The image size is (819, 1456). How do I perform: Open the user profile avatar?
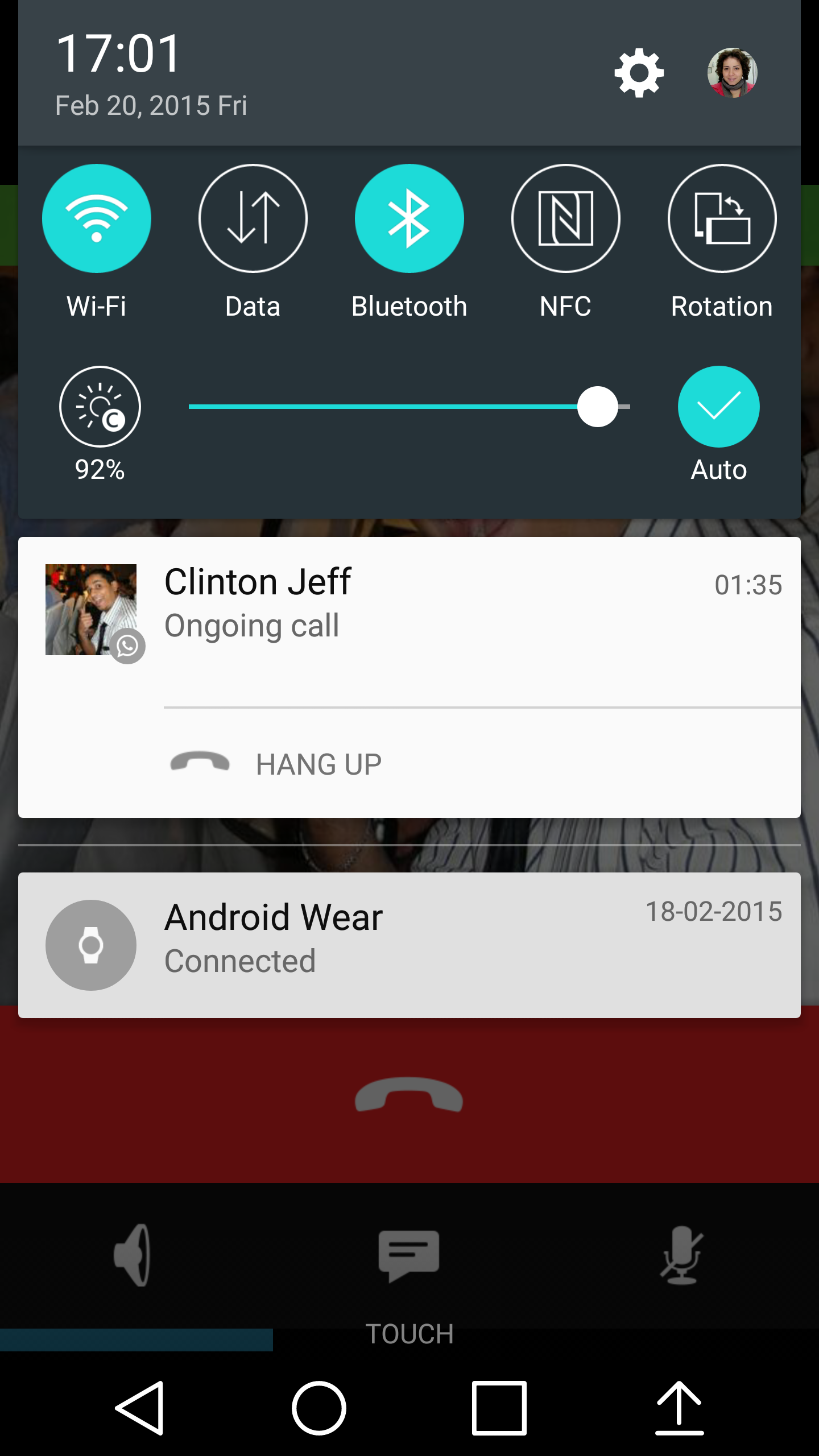[x=732, y=73]
